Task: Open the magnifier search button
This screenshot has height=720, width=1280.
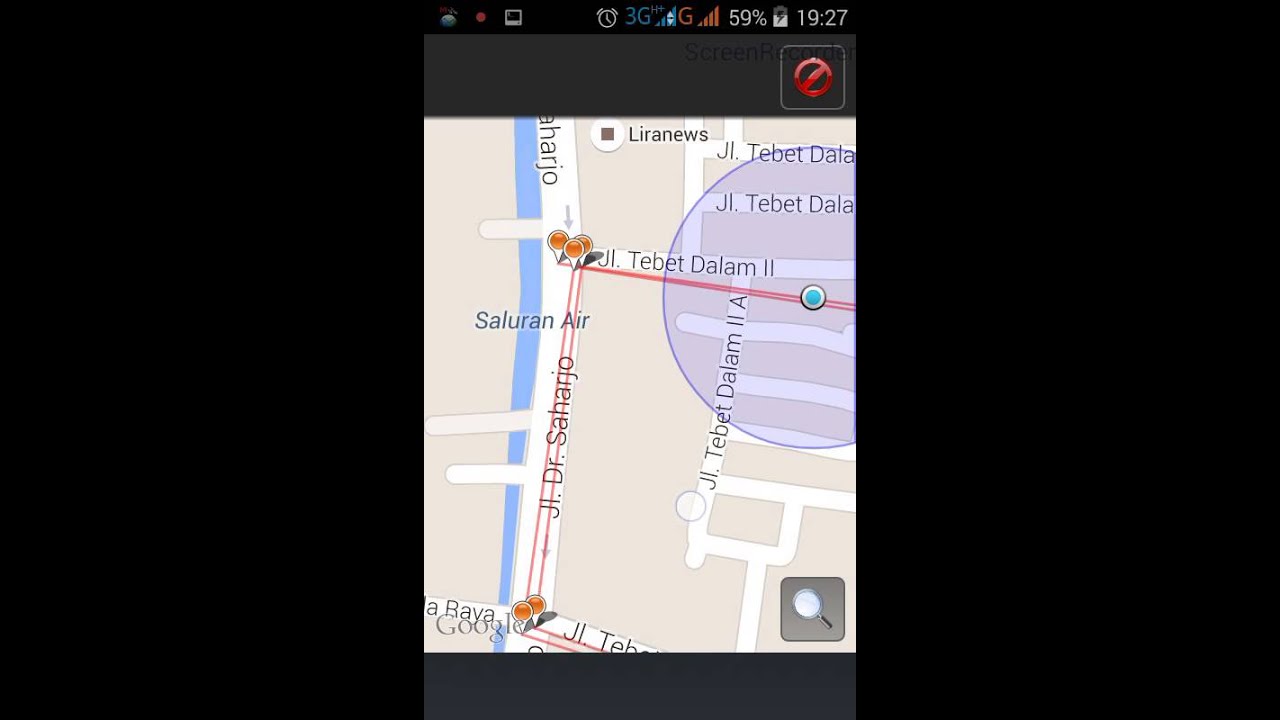Action: pyautogui.click(x=812, y=608)
